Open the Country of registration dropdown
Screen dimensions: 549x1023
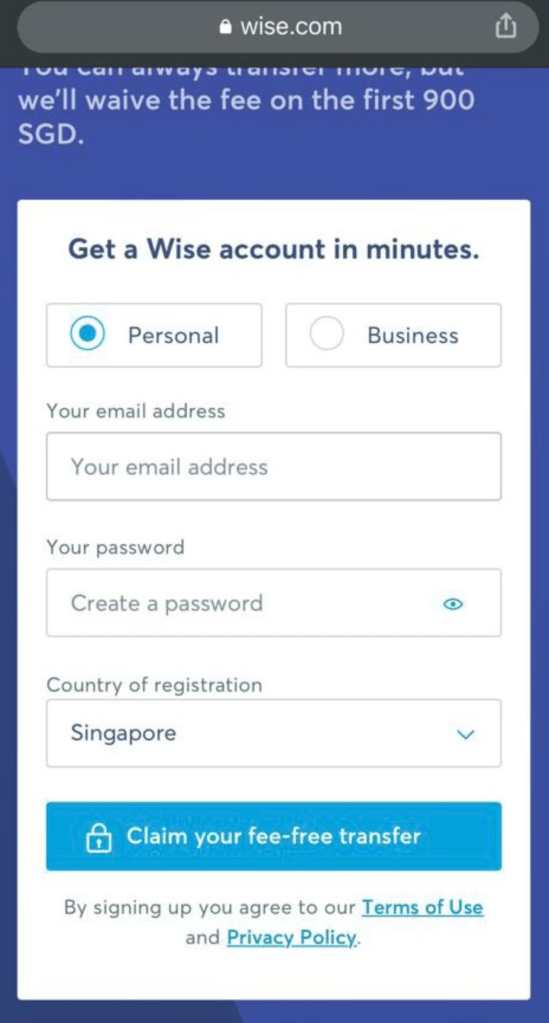(x=274, y=733)
